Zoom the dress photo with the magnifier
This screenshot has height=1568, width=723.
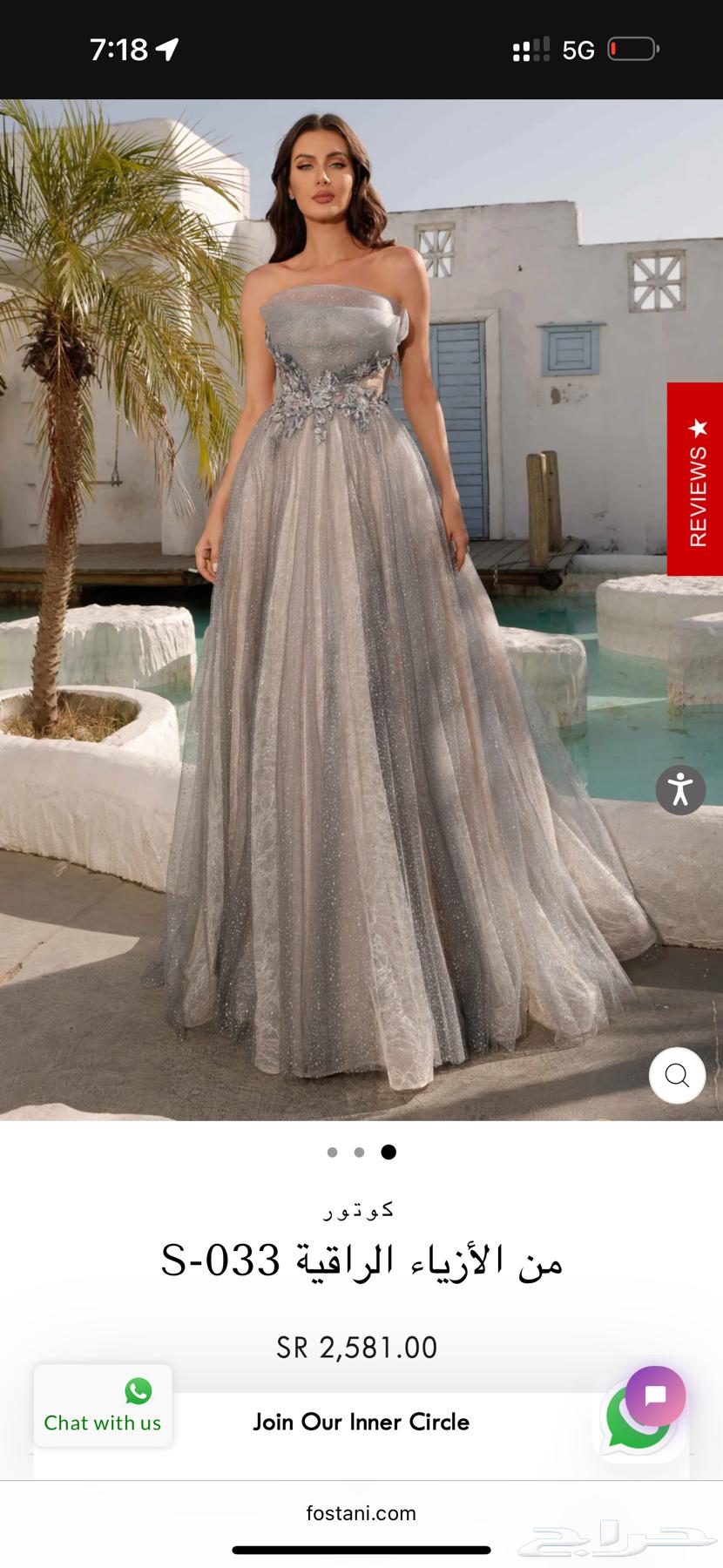coord(677,1076)
